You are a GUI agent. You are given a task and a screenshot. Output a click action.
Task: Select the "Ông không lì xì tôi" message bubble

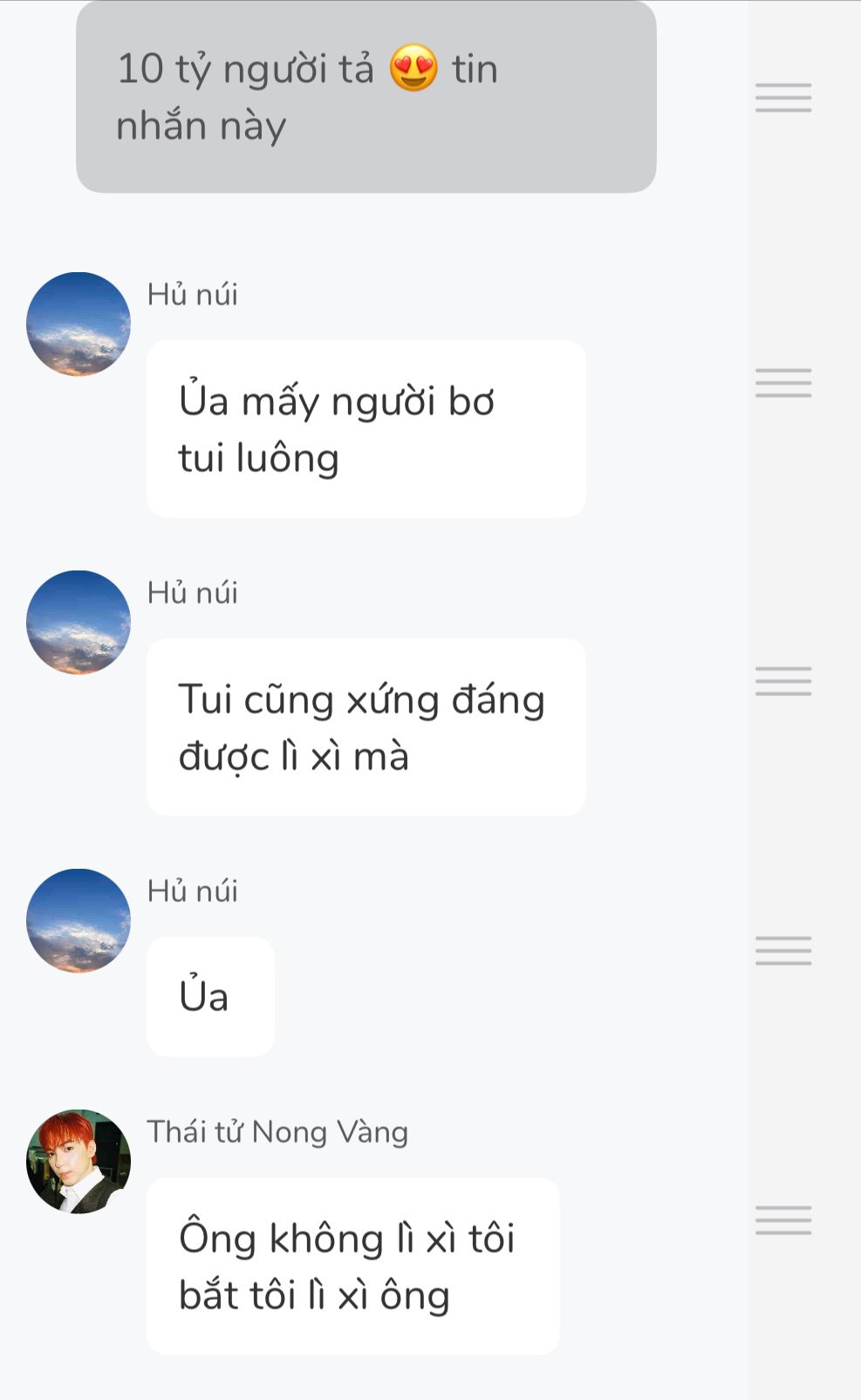coord(352,1266)
